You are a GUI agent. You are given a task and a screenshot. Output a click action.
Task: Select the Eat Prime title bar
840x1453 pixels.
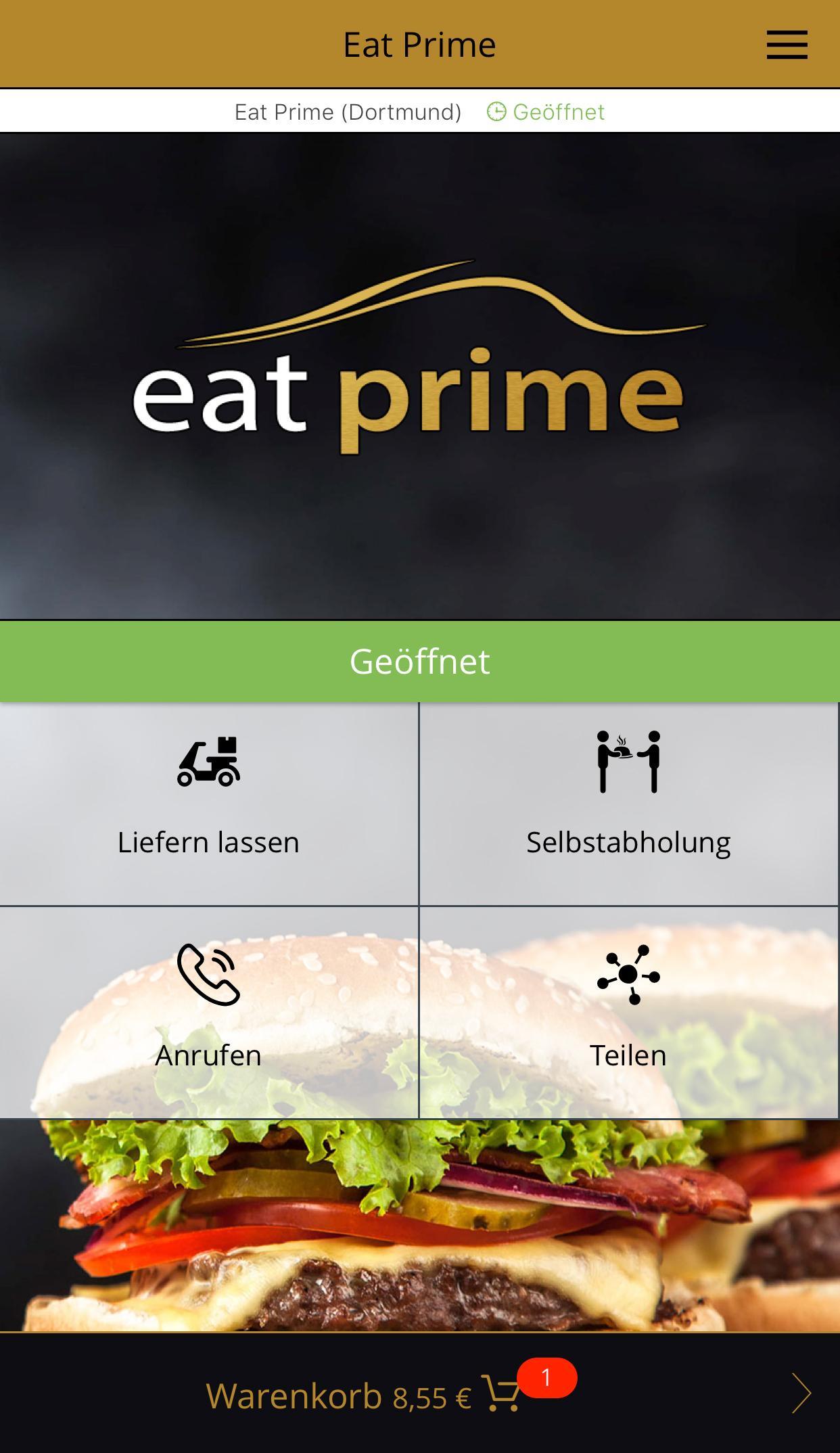click(x=419, y=43)
